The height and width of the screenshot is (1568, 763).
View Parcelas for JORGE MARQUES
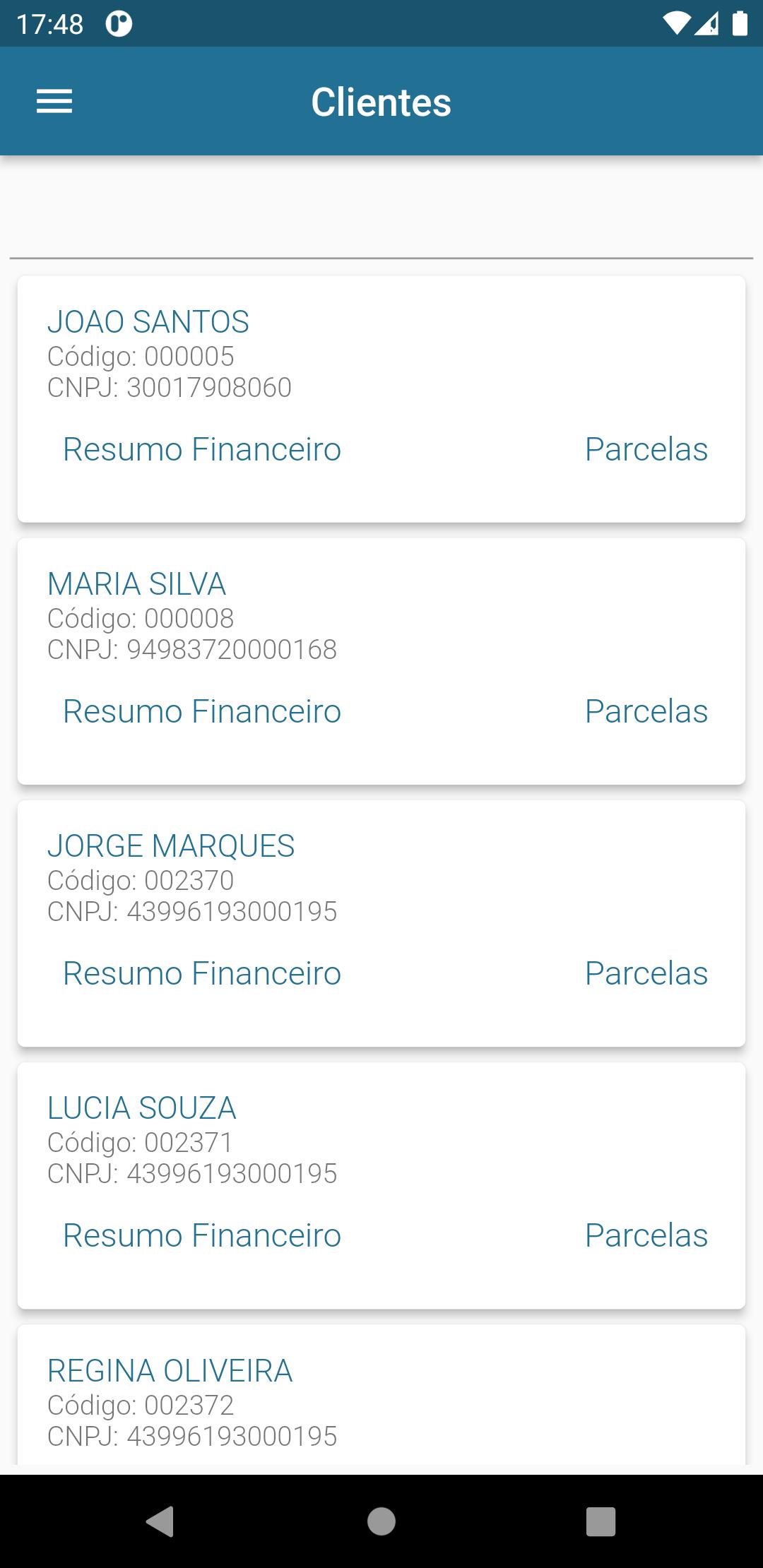point(646,973)
